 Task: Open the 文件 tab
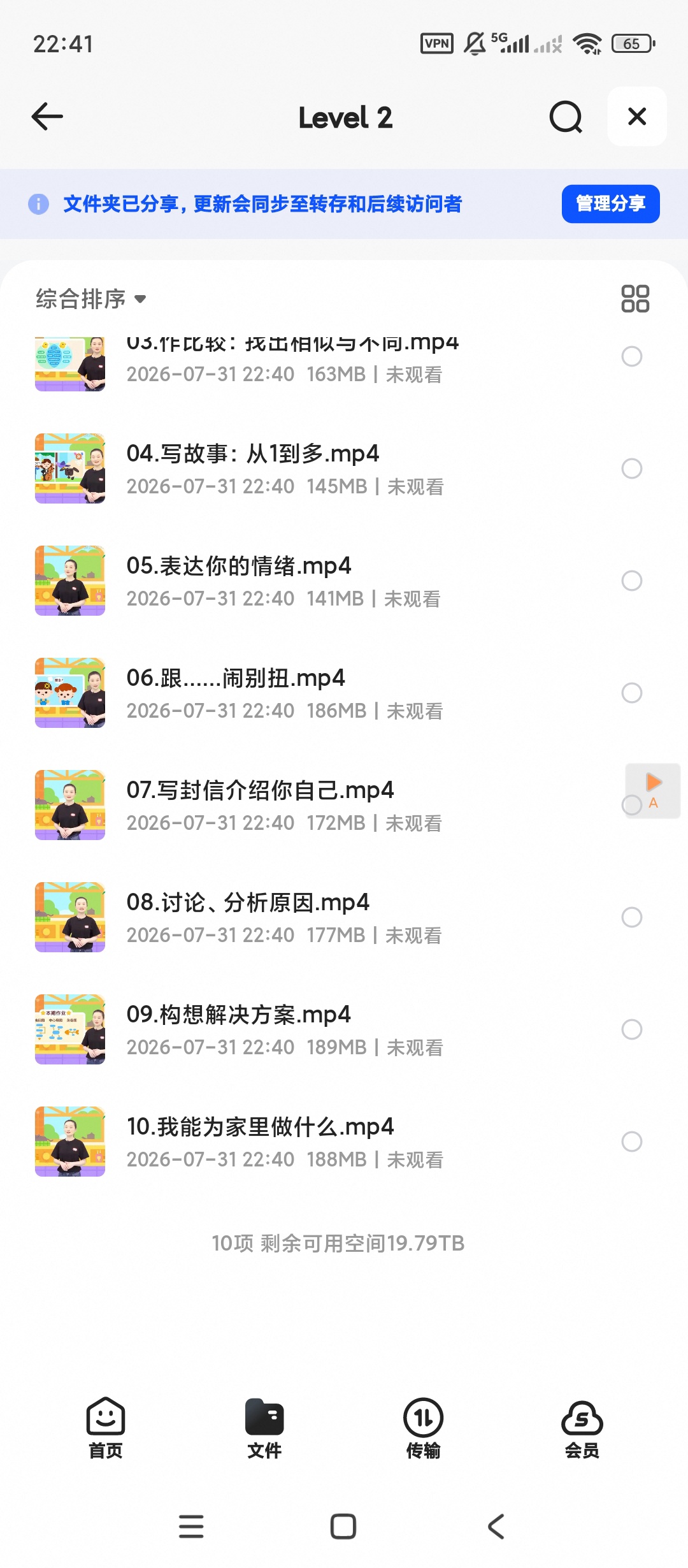pyautogui.click(x=264, y=1428)
